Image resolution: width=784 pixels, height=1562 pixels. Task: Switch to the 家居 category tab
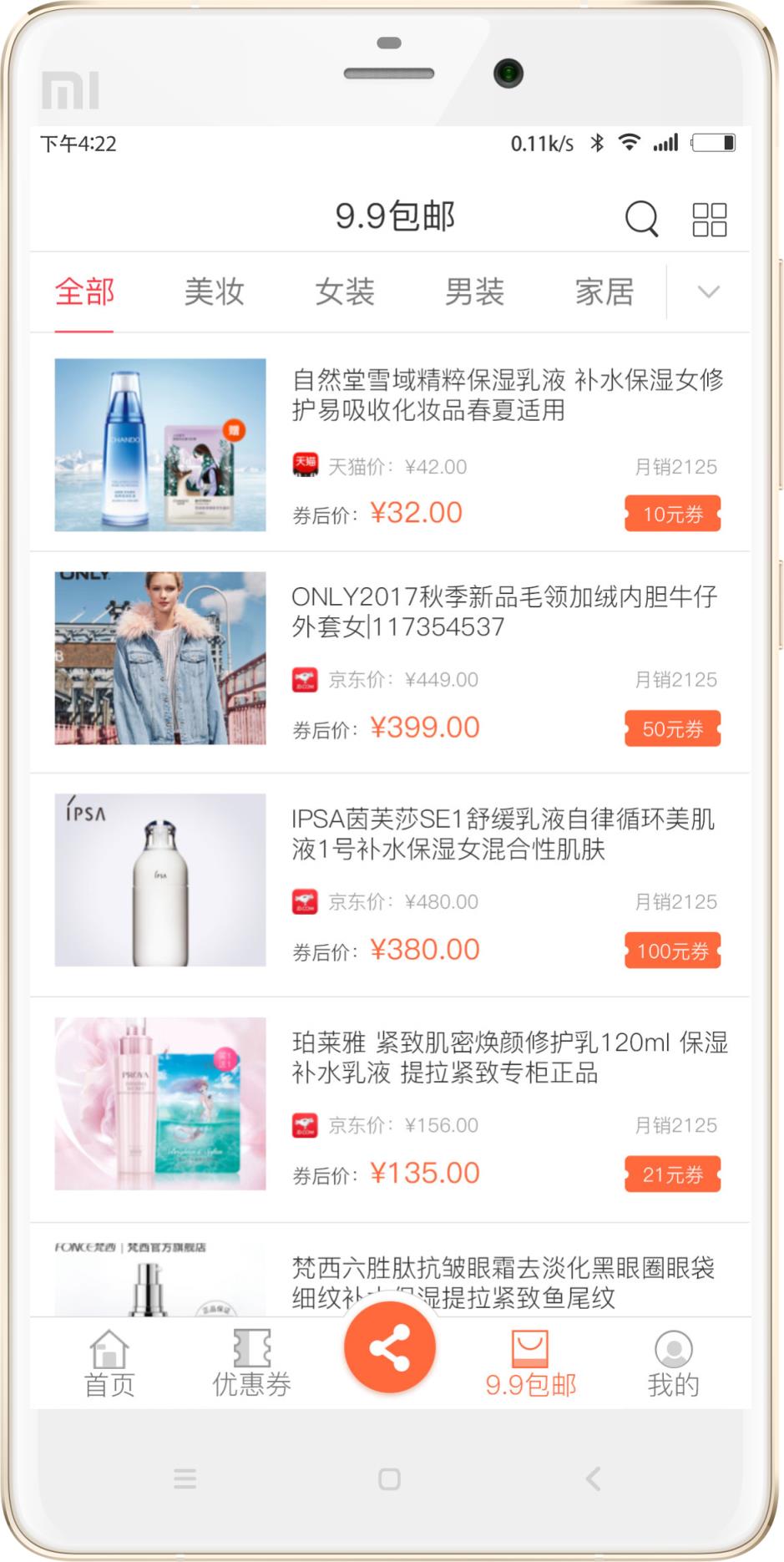coord(604,292)
